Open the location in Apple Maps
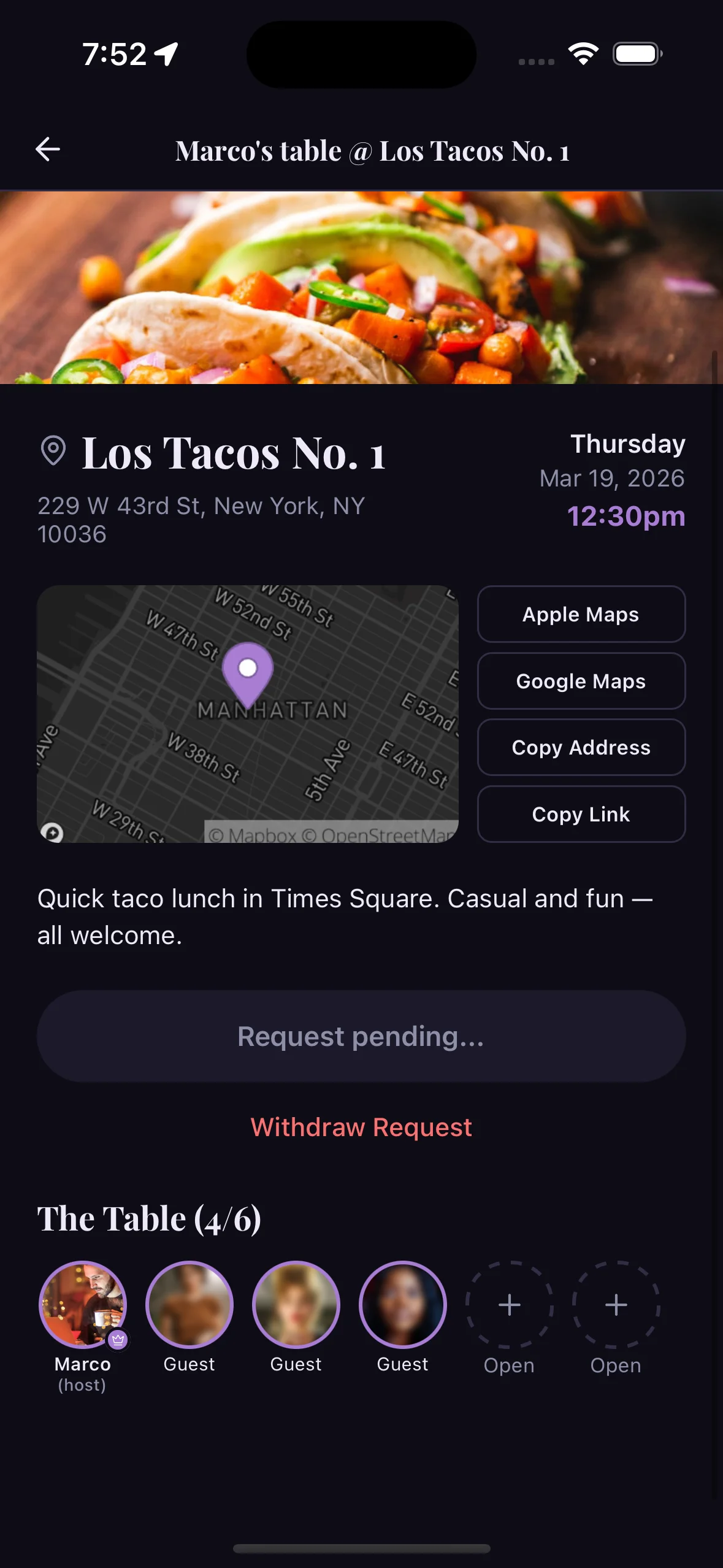Screen dimensions: 723x1568 coord(581,615)
